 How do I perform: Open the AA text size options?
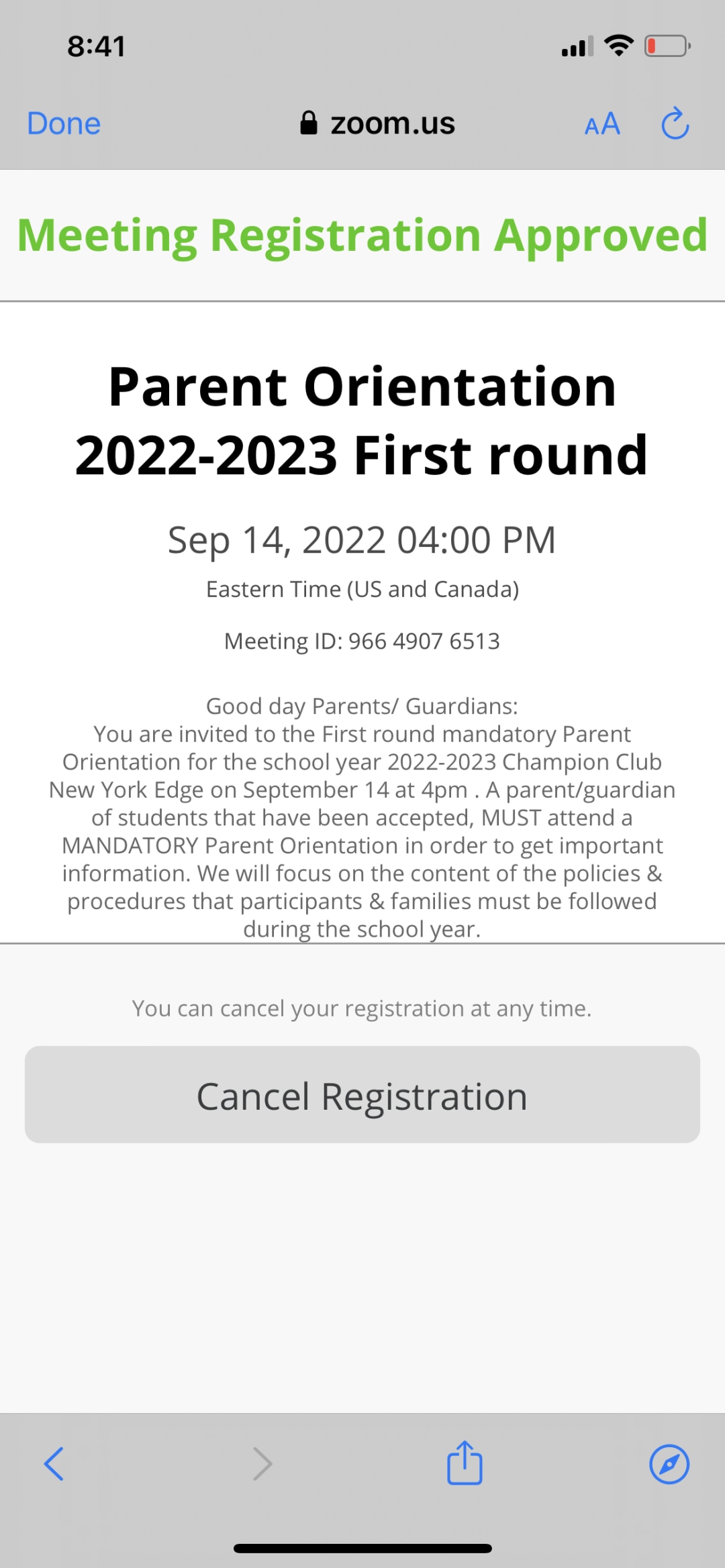(x=602, y=124)
